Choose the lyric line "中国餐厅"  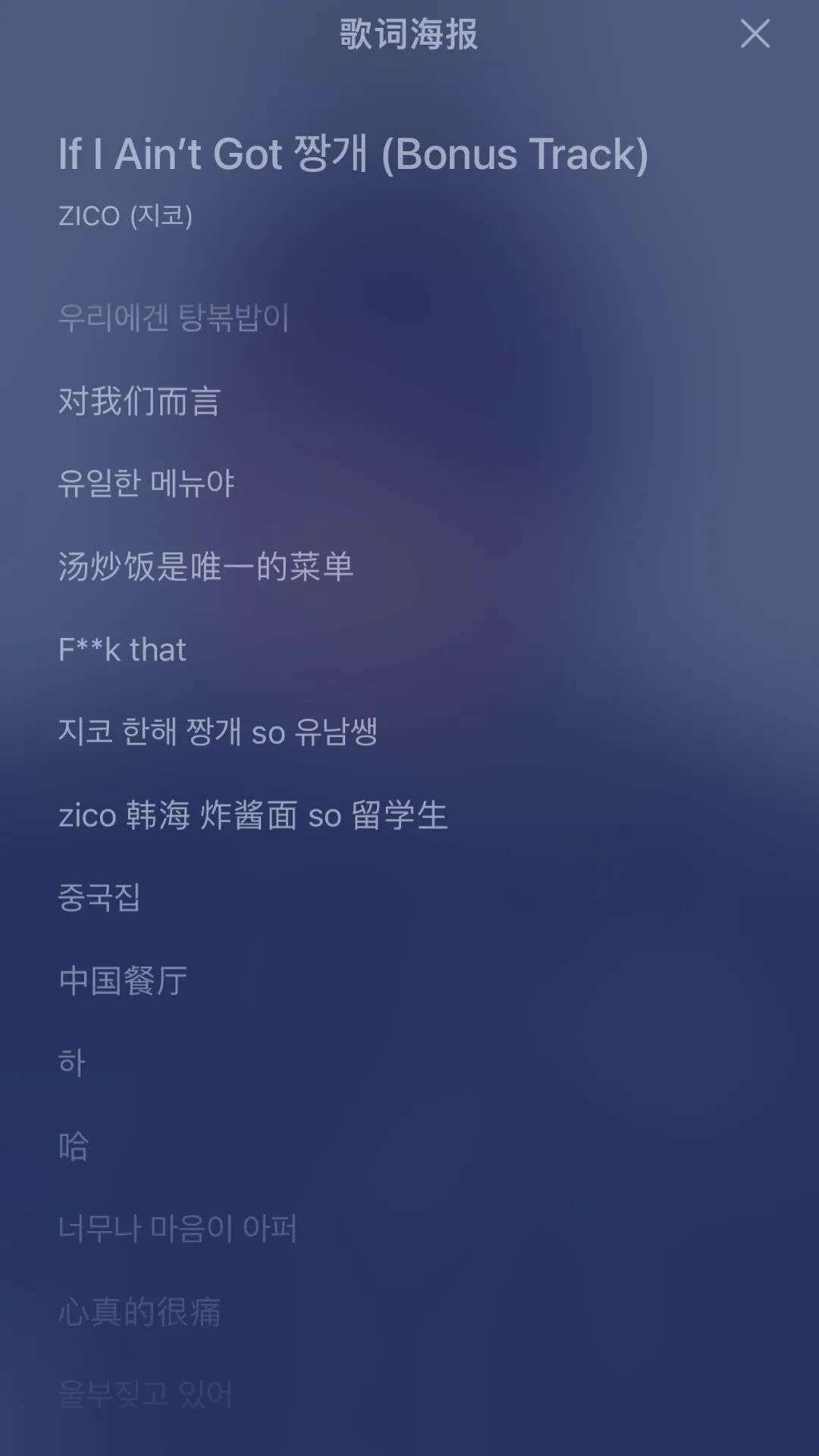pos(123,981)
